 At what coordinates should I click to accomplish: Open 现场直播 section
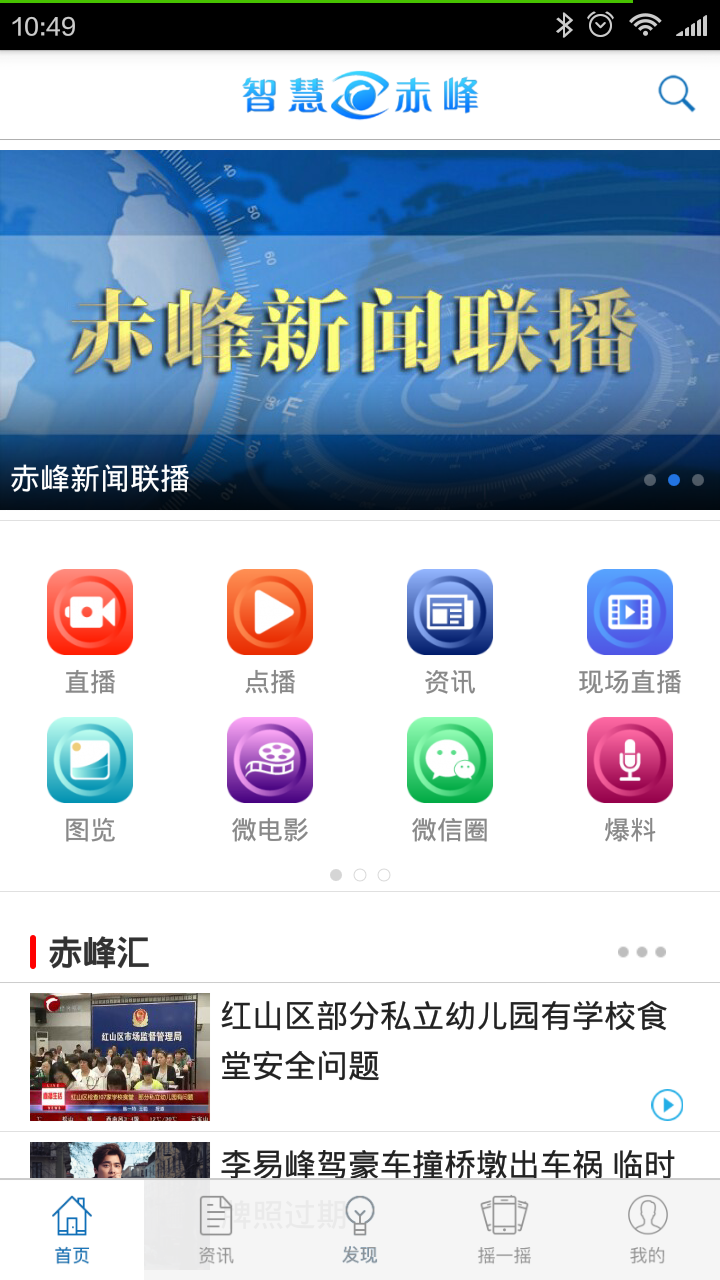[x=630, y=632]
